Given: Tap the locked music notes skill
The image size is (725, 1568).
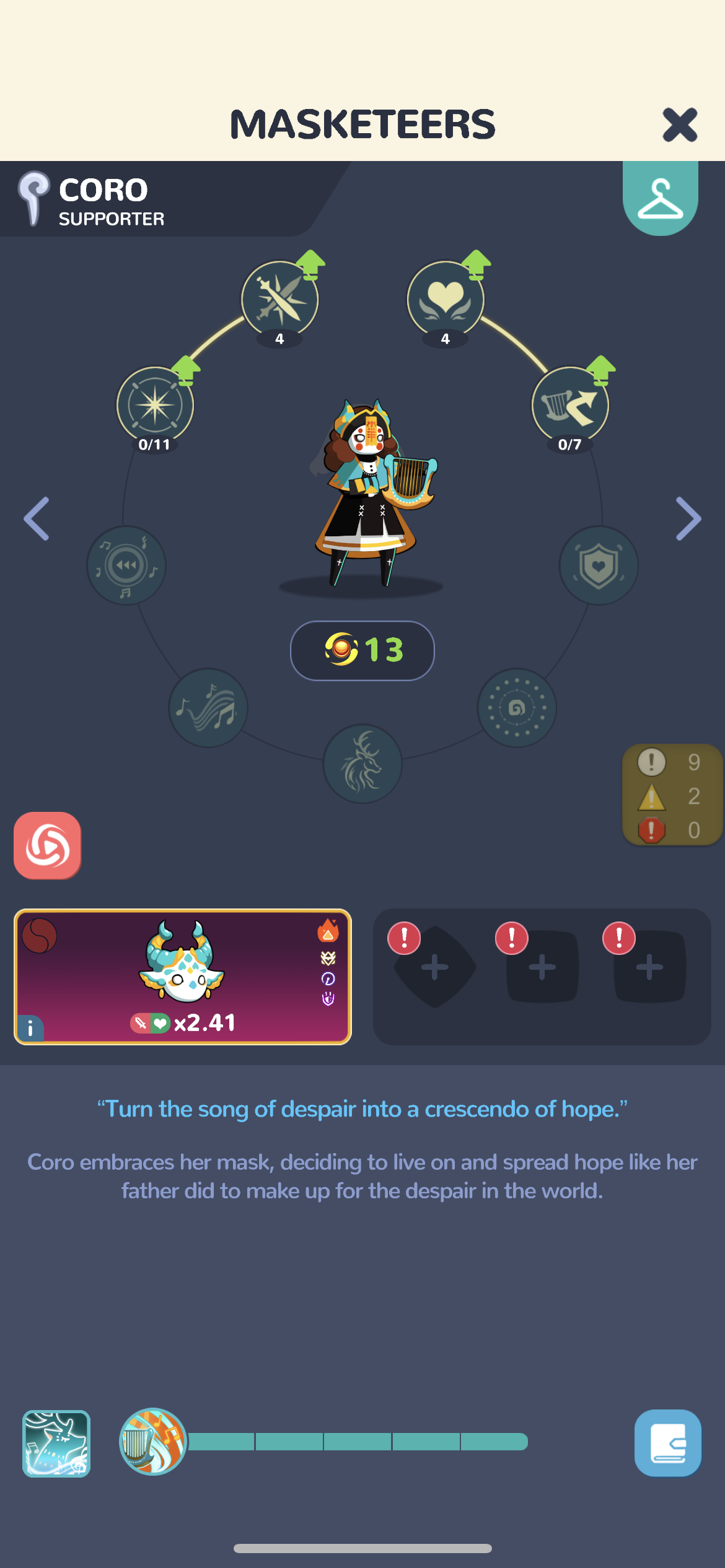Looking at the screenshot, I should click(208, 708).
